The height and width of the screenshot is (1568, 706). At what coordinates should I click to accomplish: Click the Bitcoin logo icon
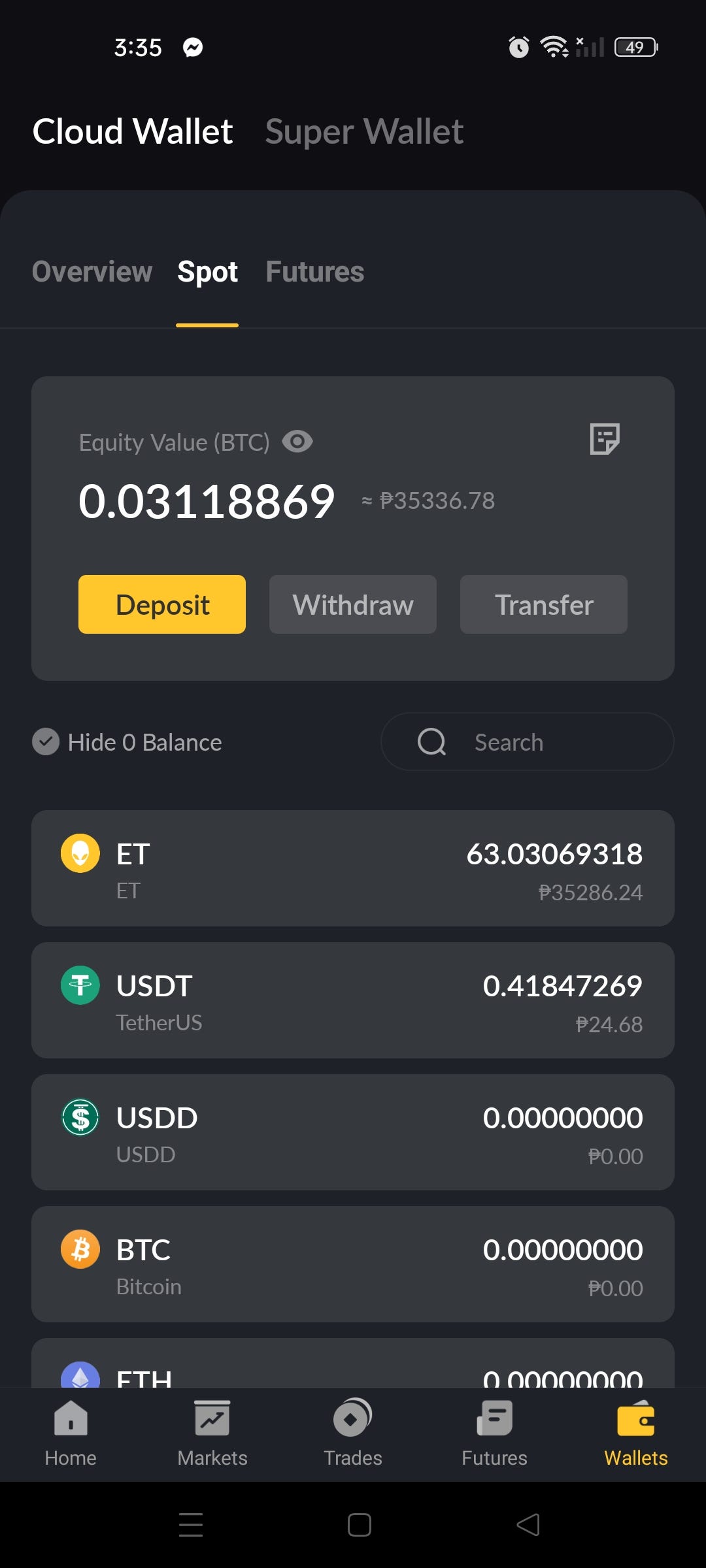(79, 1249)
